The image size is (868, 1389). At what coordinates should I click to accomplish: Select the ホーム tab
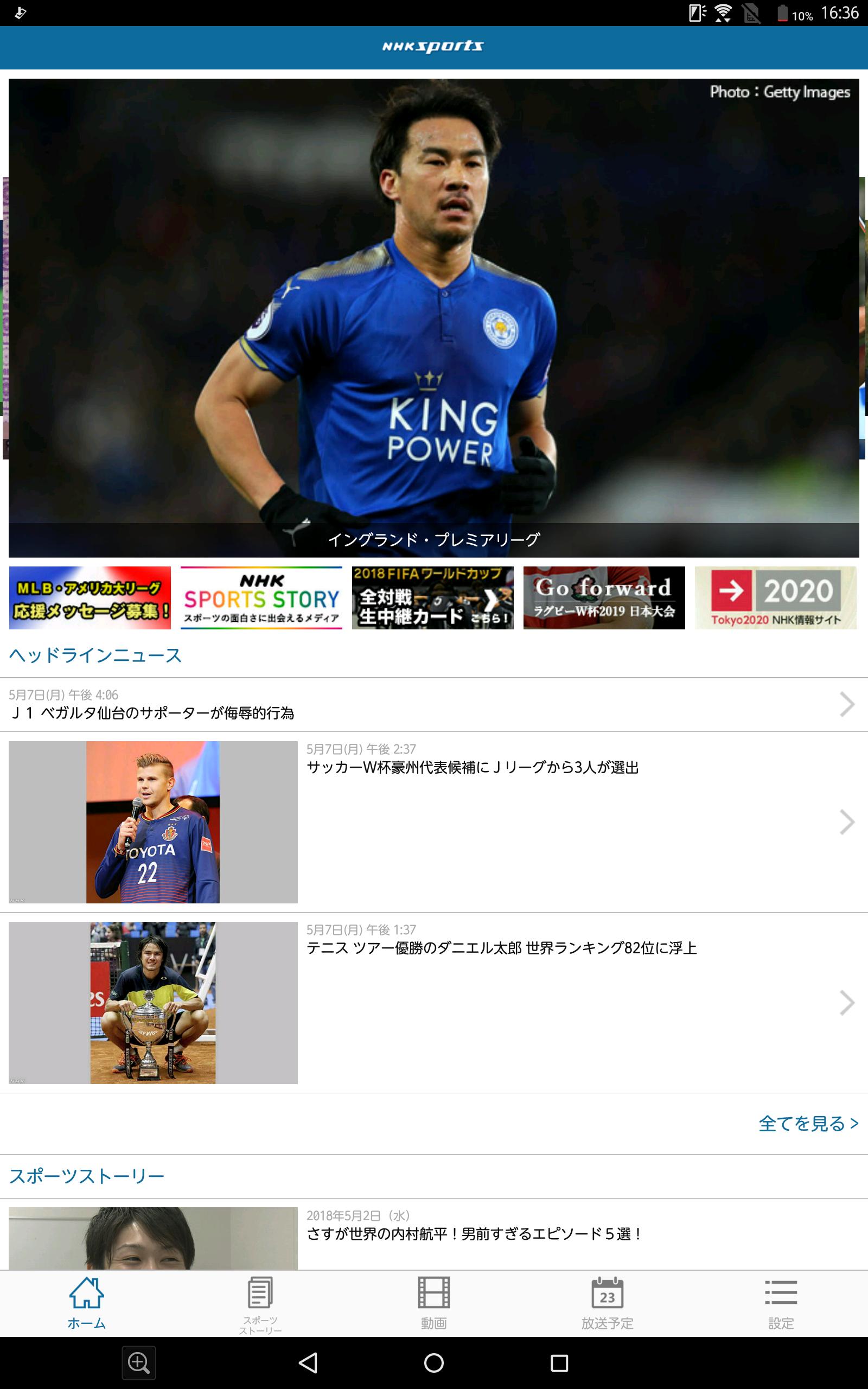[x=87, y=1303]
